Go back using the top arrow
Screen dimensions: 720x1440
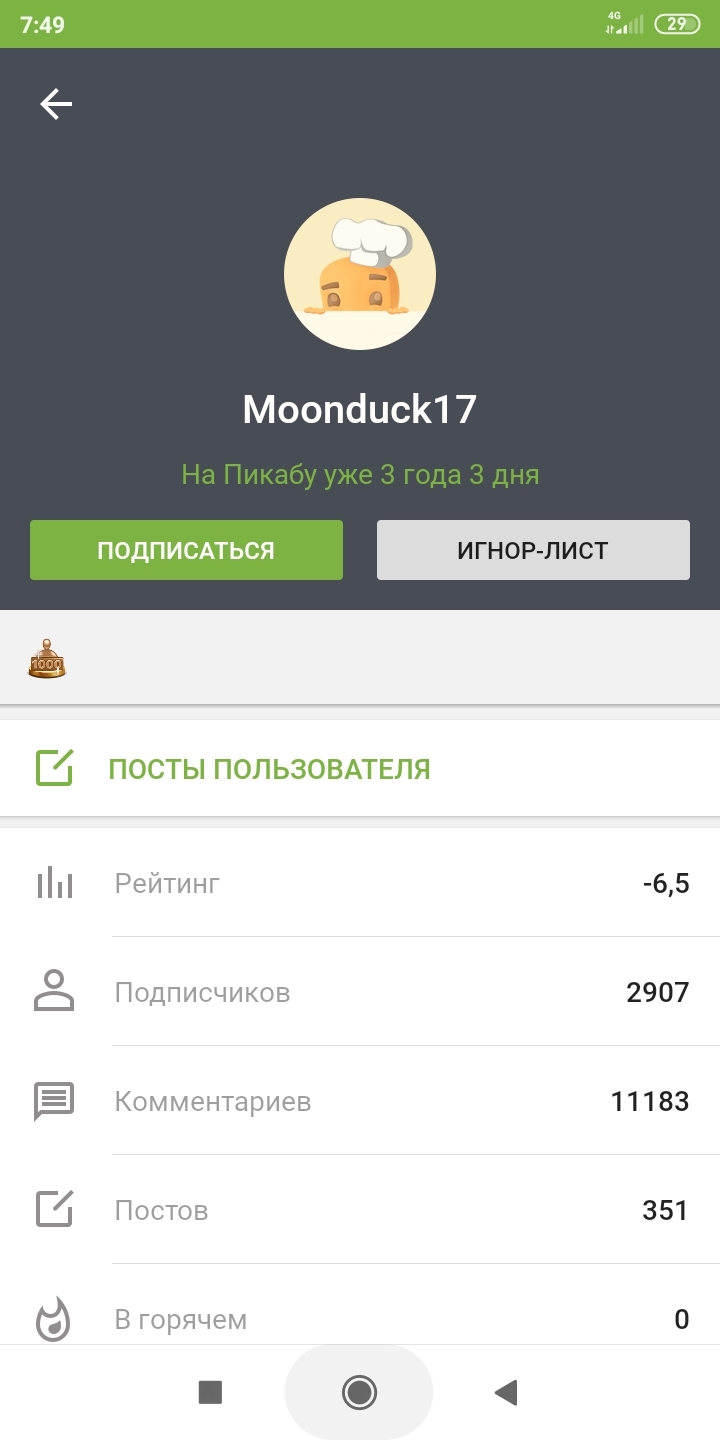[x=56, y=104]
